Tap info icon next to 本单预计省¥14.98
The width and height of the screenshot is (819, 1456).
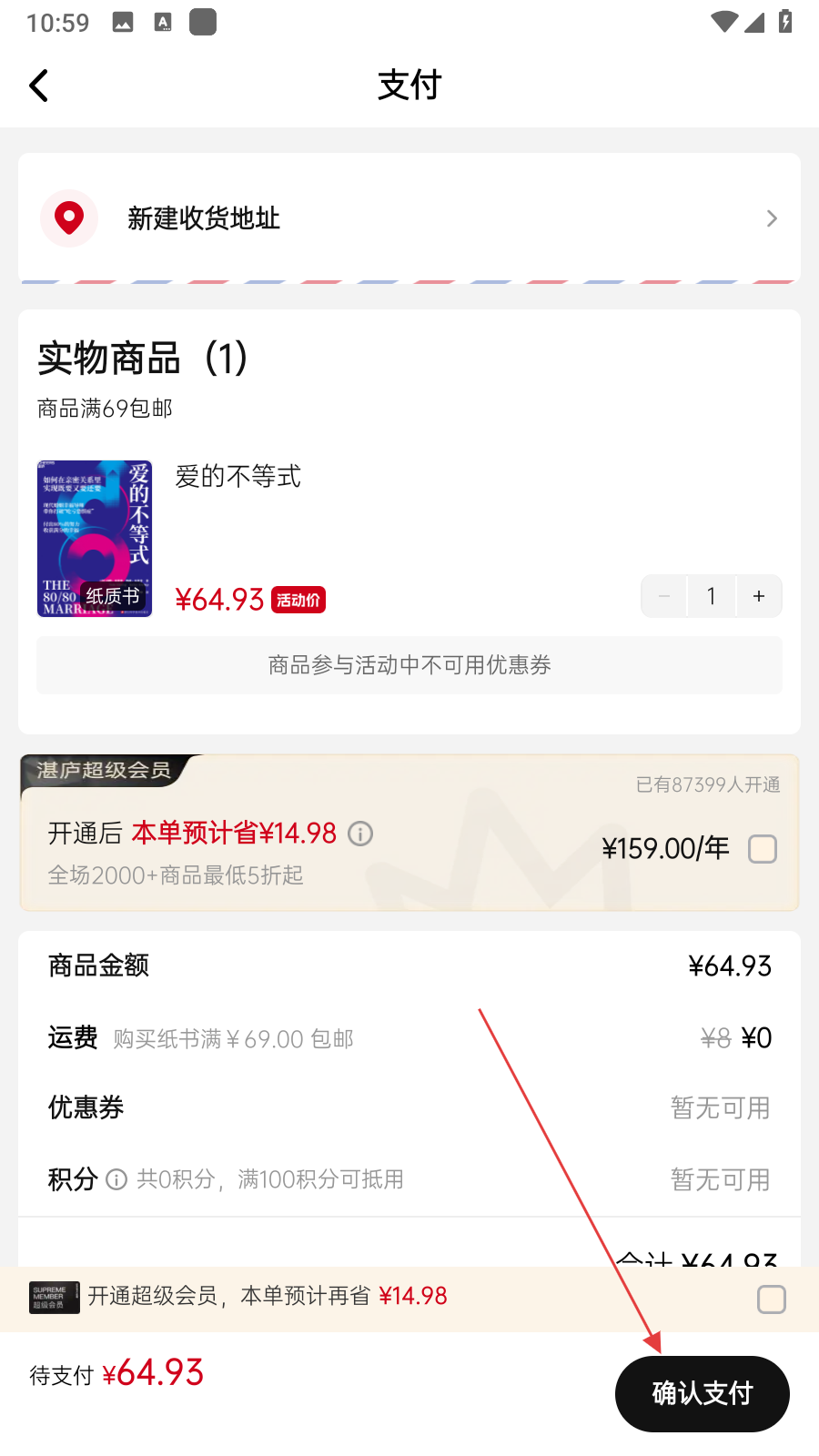pos(360,834)
